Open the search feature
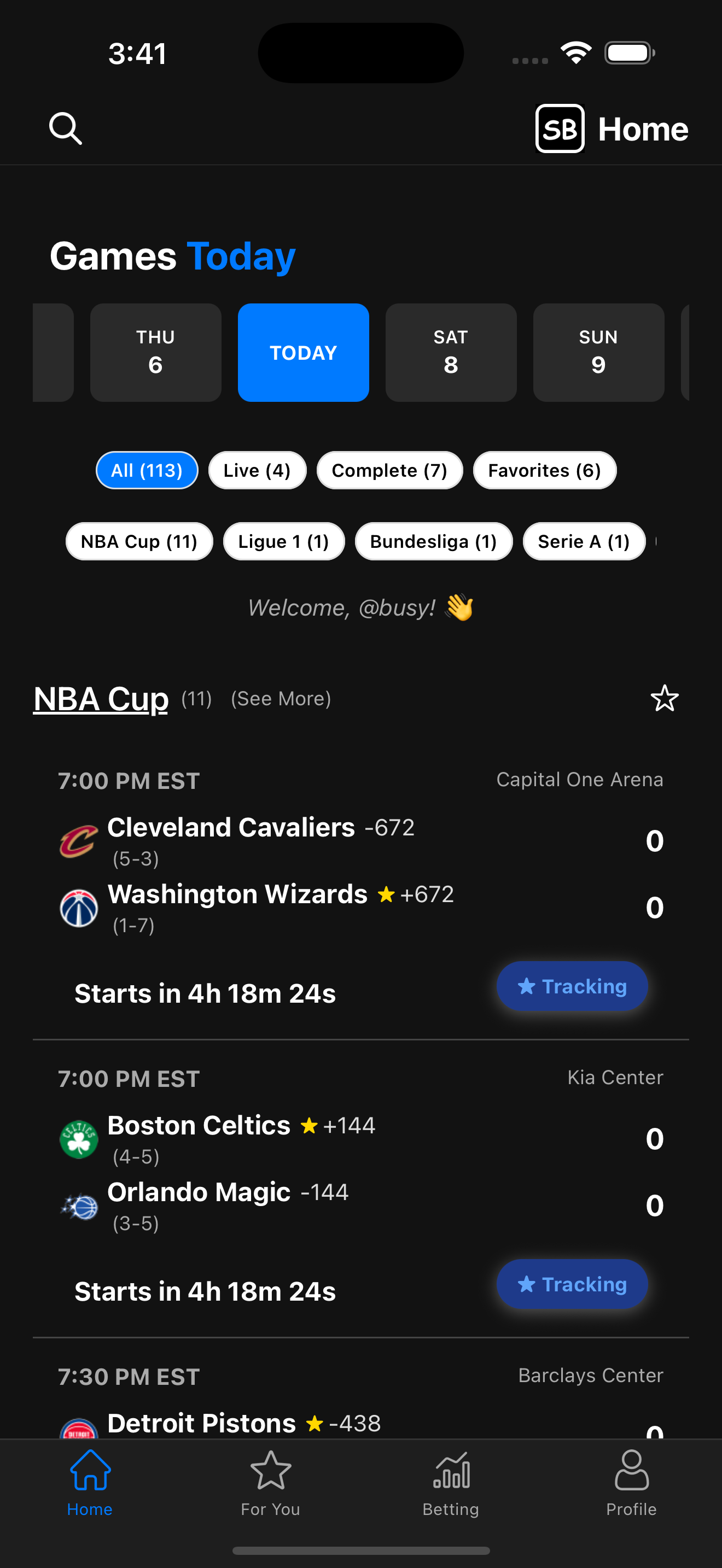This screenshot has height=1568, width=722. [66, 128]
